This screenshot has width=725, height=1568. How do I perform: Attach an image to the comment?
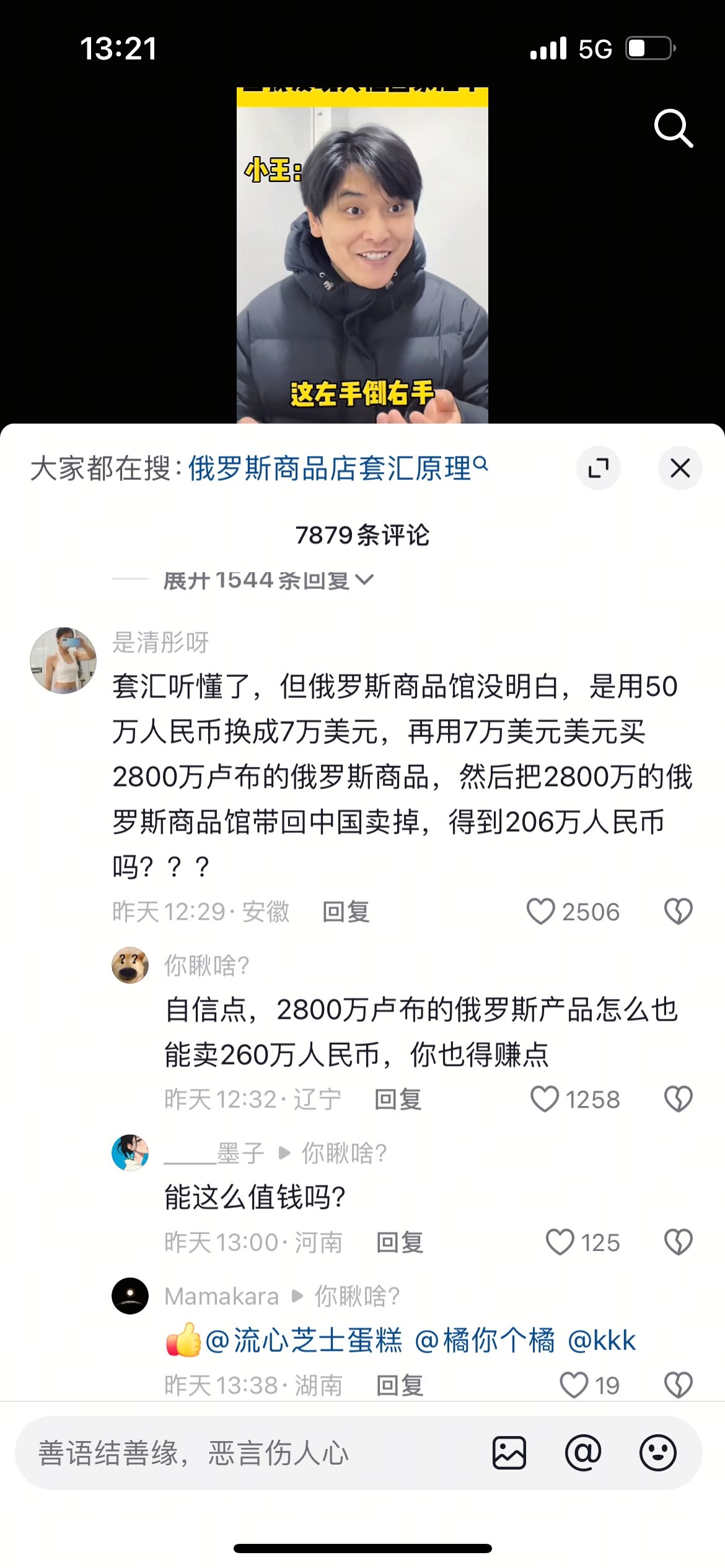point(509,1453)
